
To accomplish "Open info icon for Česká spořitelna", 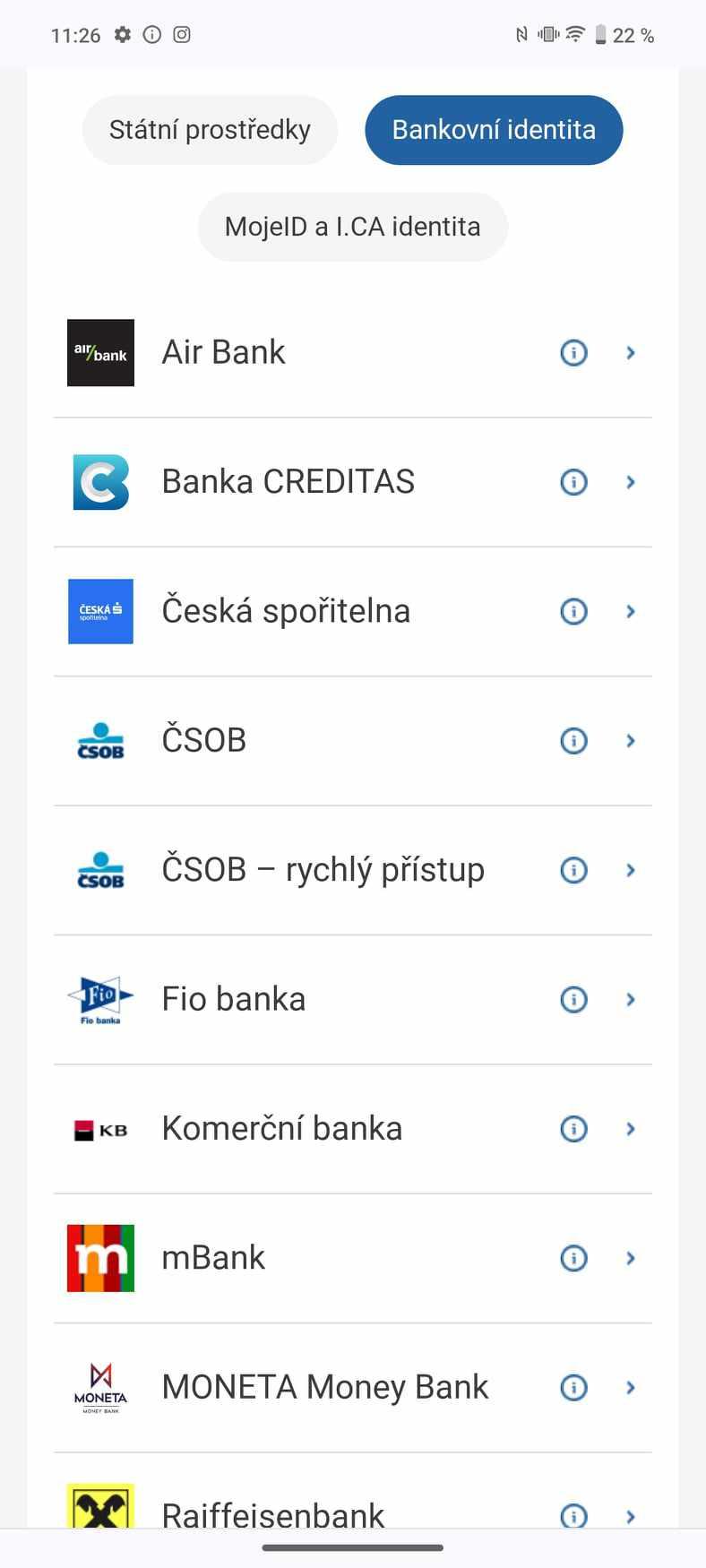I will [x=573, y=611].
